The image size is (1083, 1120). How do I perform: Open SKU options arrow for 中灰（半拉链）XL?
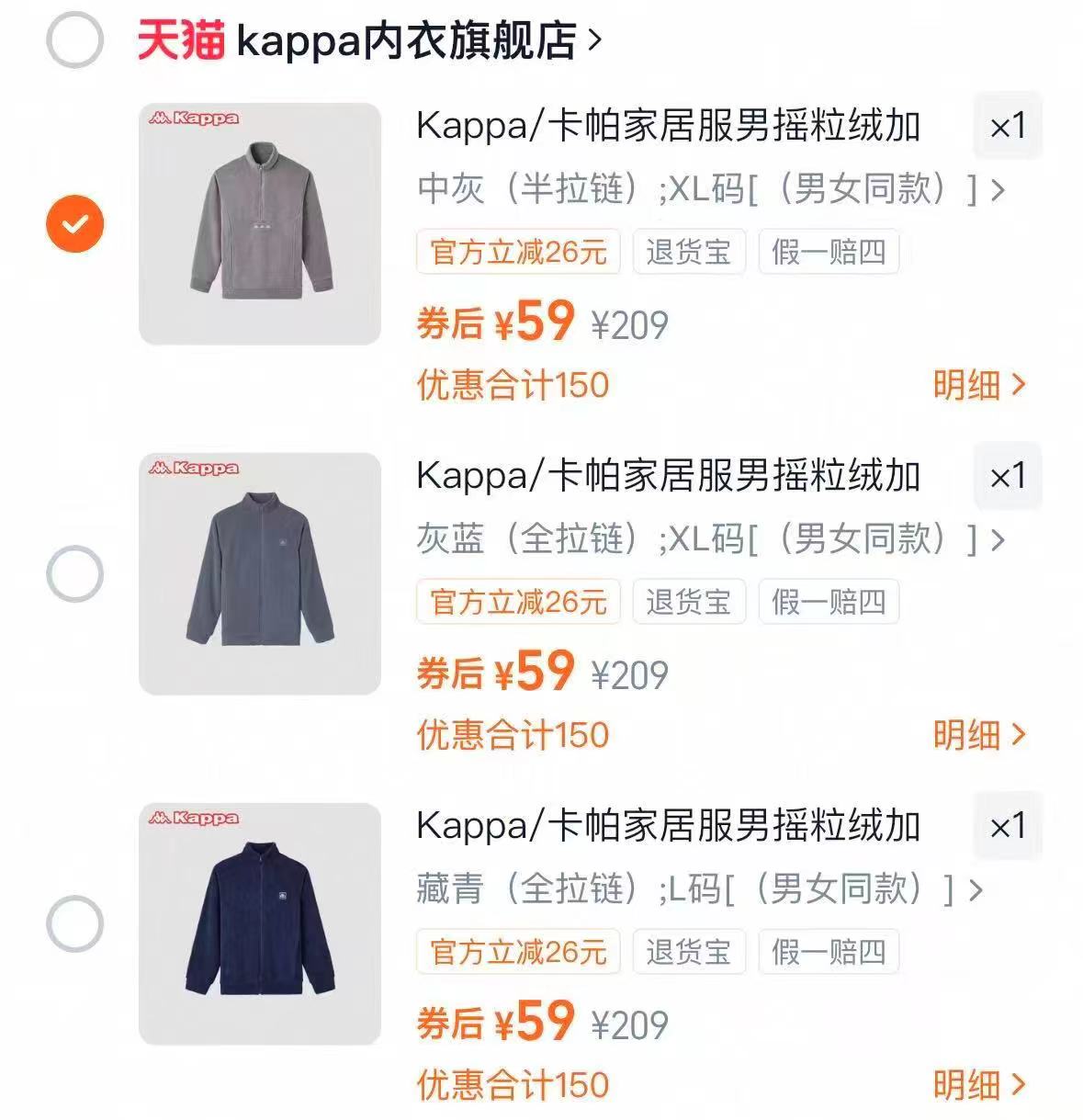click(998, 190)
